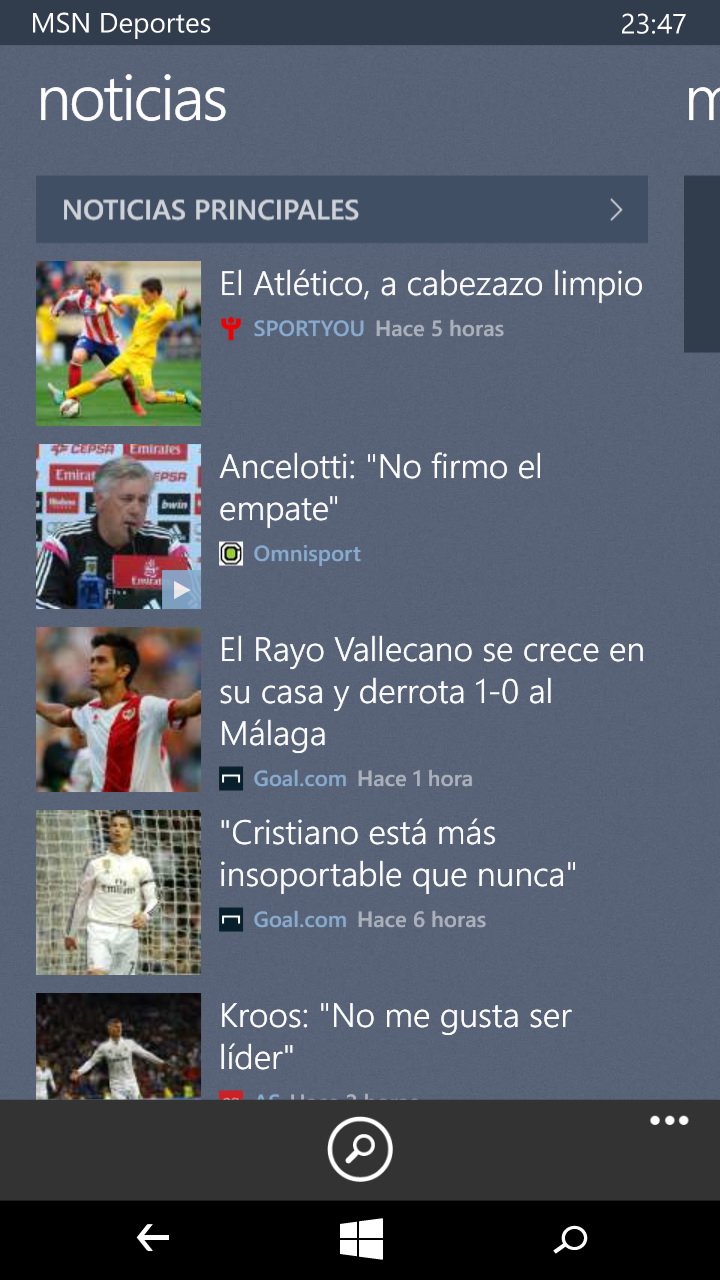Tap the circular search button in app bar

[x=360, y=1150]
